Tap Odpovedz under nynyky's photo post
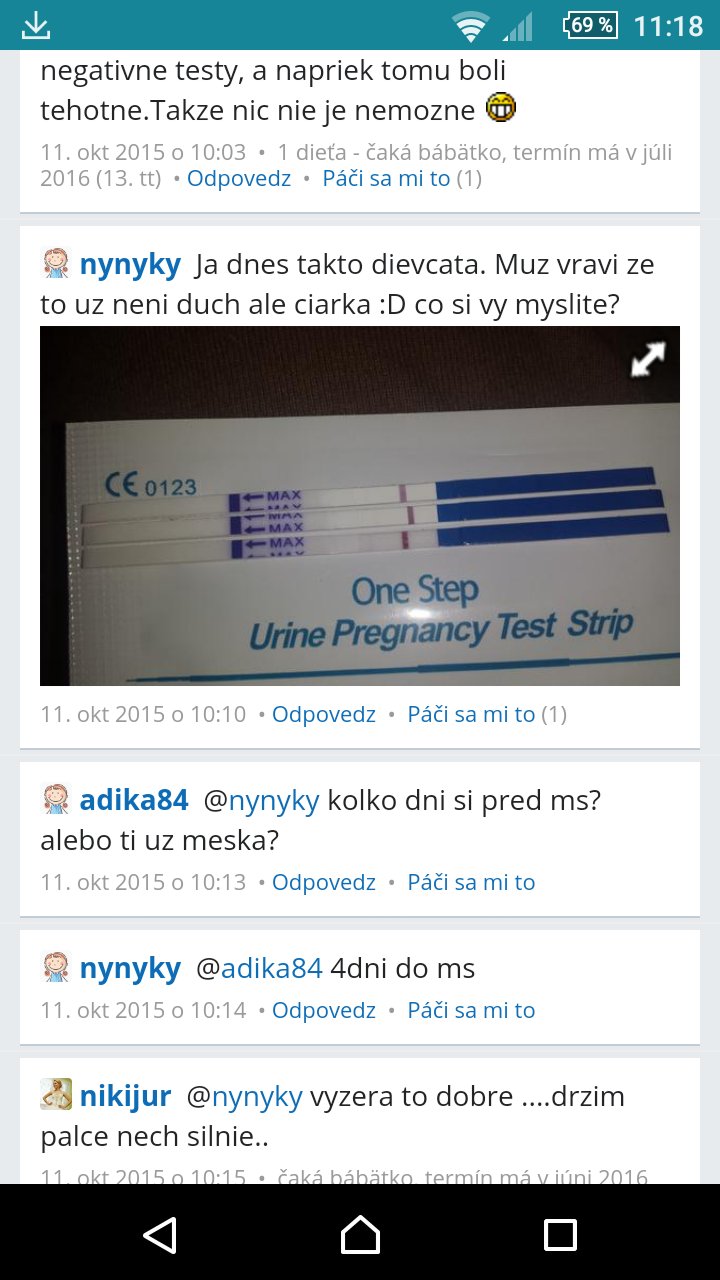 coord(324,715)
